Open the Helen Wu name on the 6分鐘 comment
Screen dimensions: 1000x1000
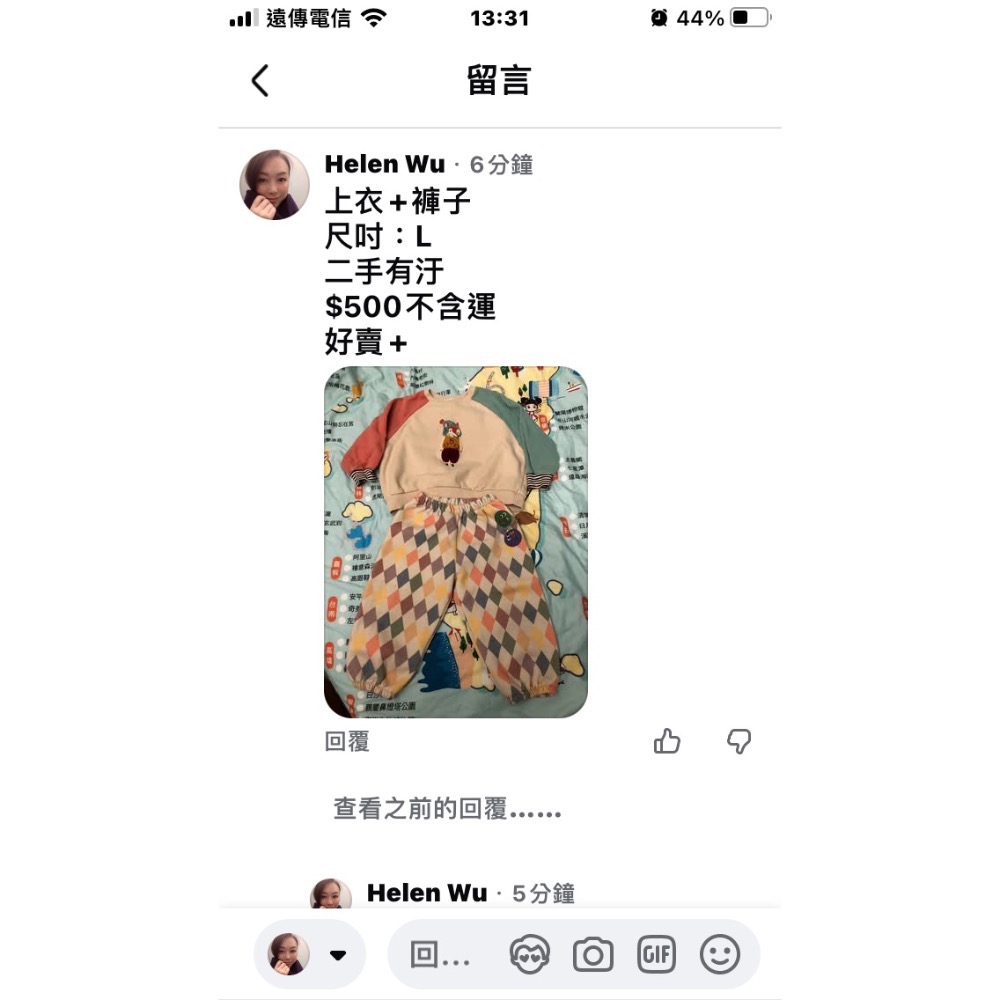[385, 165]
